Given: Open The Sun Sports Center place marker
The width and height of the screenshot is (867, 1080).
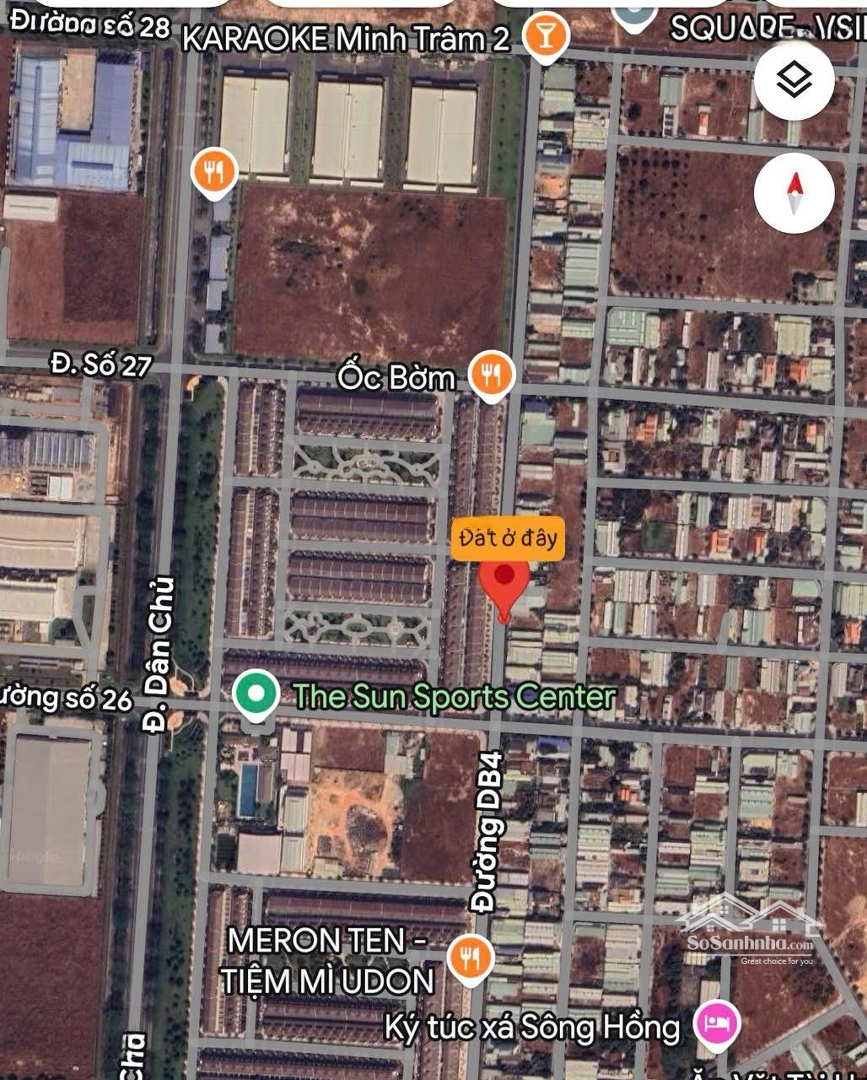Looking at the screenshot, I should point(256,695).
